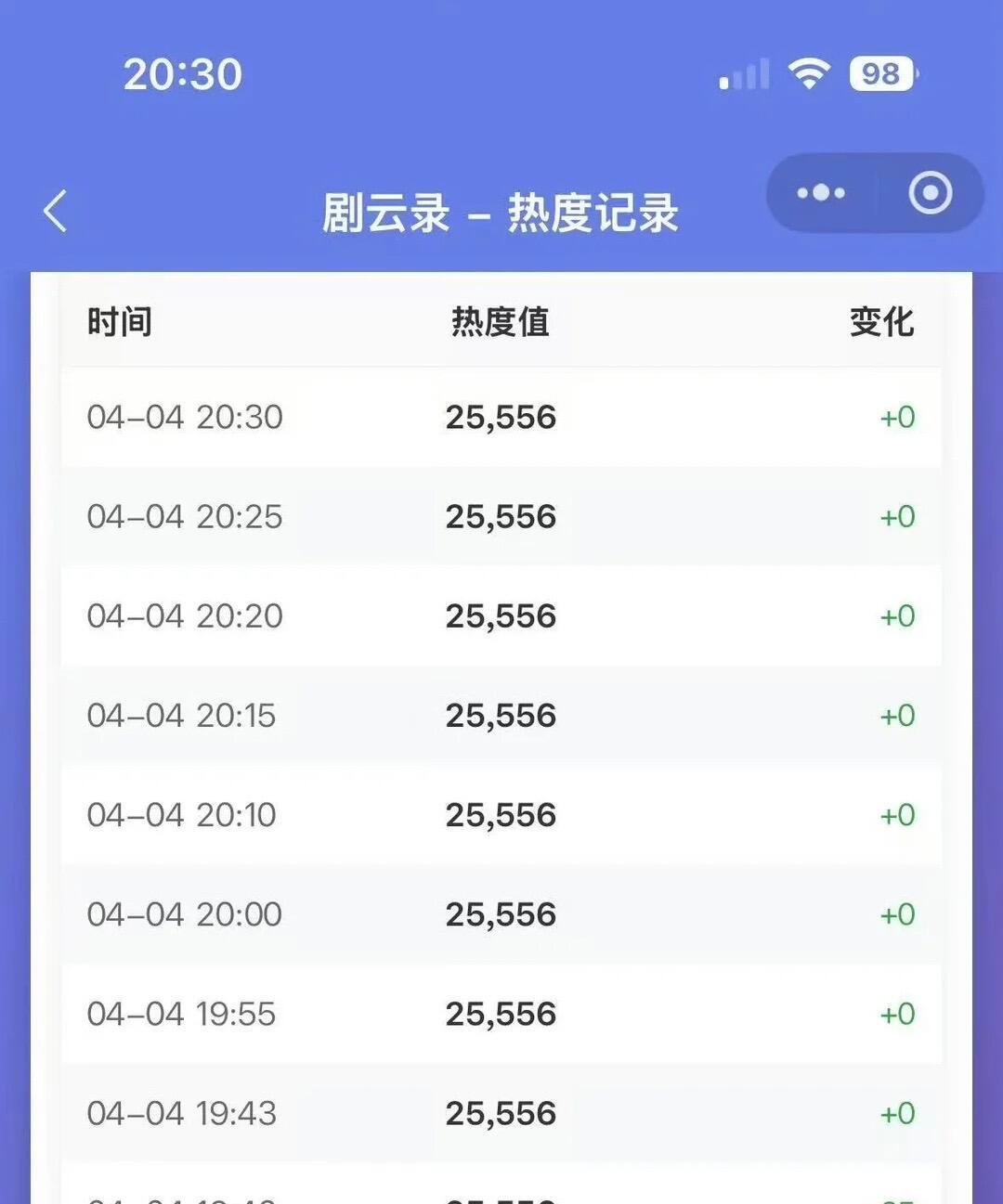The image size is (1003, 1204).
Task: Select the 04-04 20:30 record row
Action: pos(500,418)
